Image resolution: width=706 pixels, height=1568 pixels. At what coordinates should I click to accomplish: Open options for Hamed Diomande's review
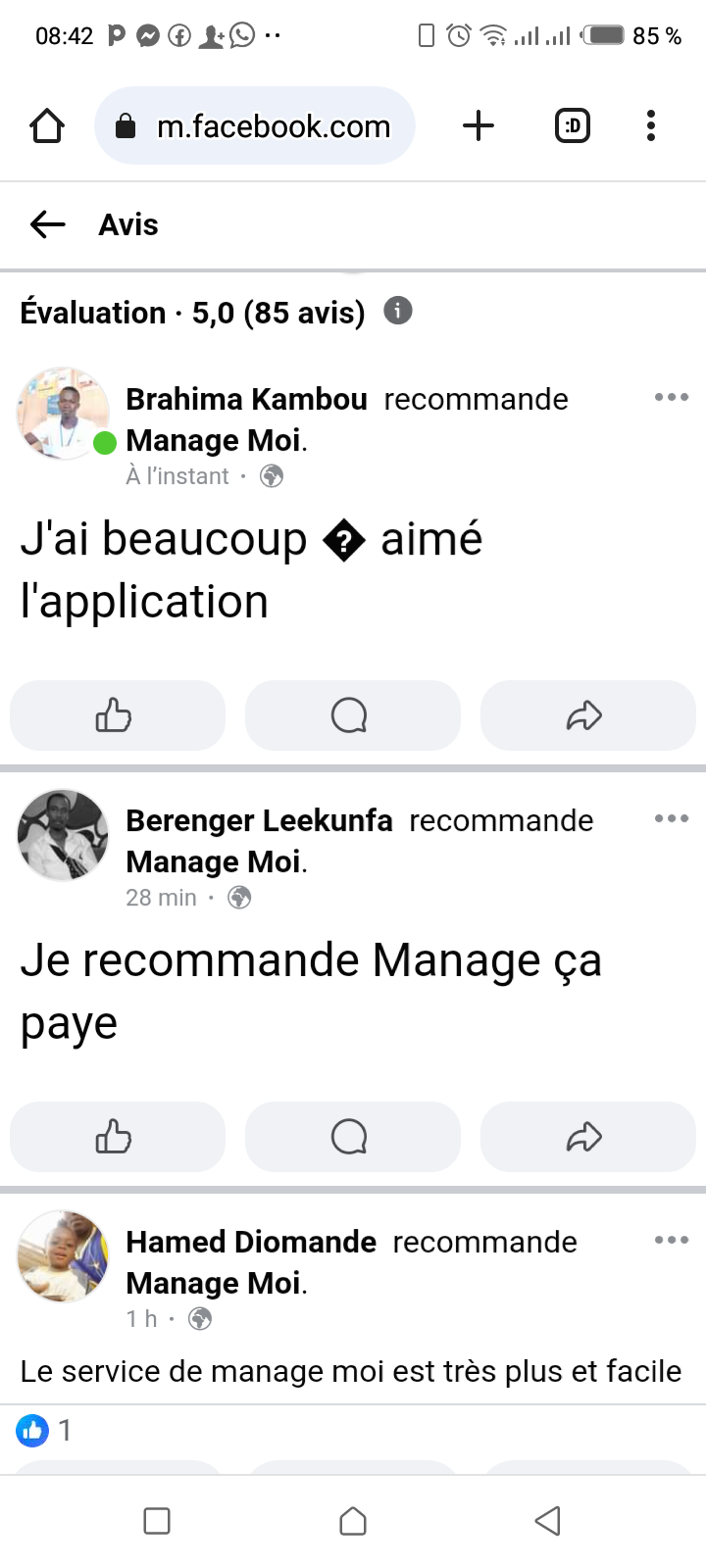(672, 1241)
